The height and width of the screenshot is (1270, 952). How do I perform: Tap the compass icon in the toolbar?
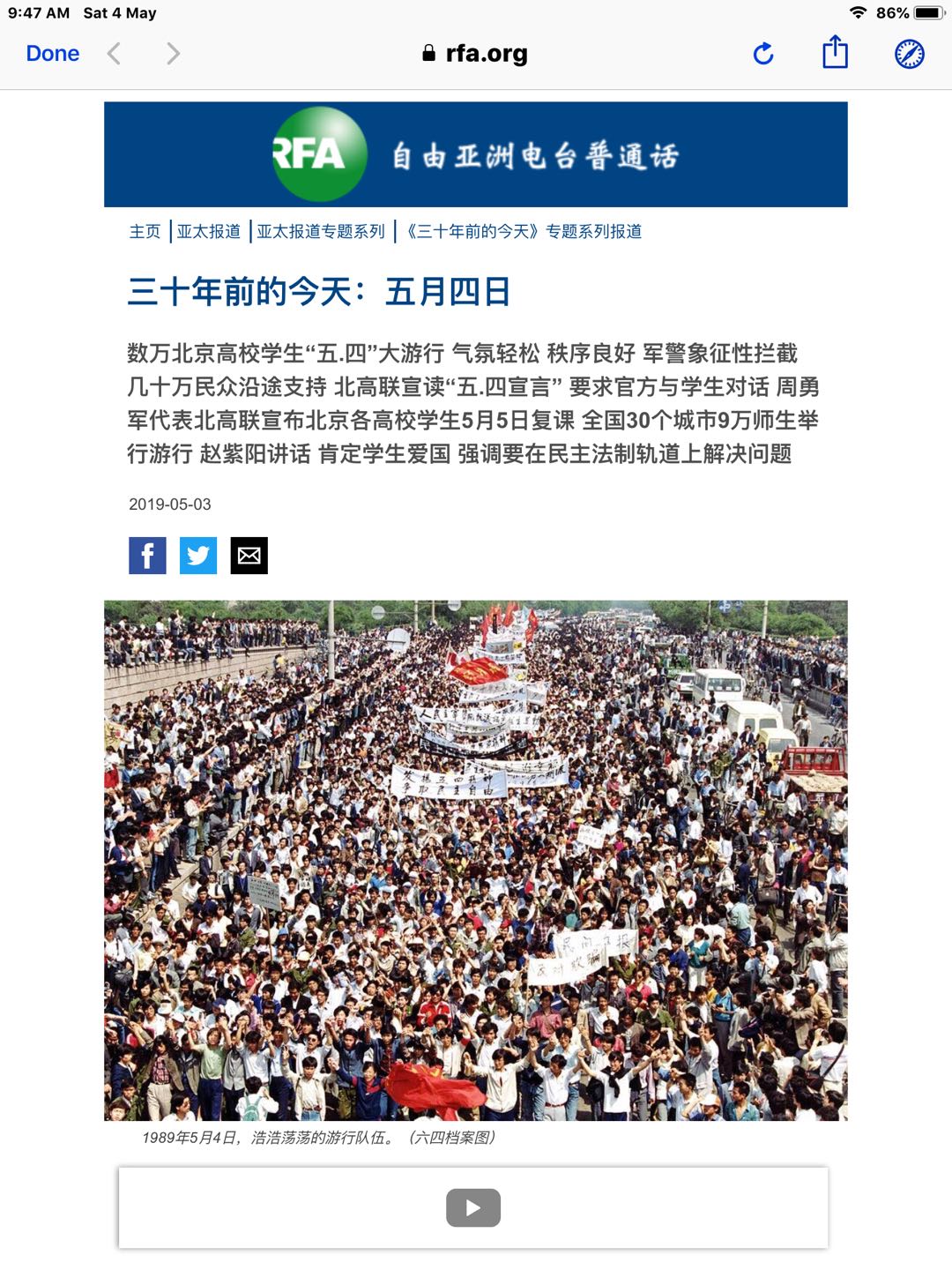[909, 53]
